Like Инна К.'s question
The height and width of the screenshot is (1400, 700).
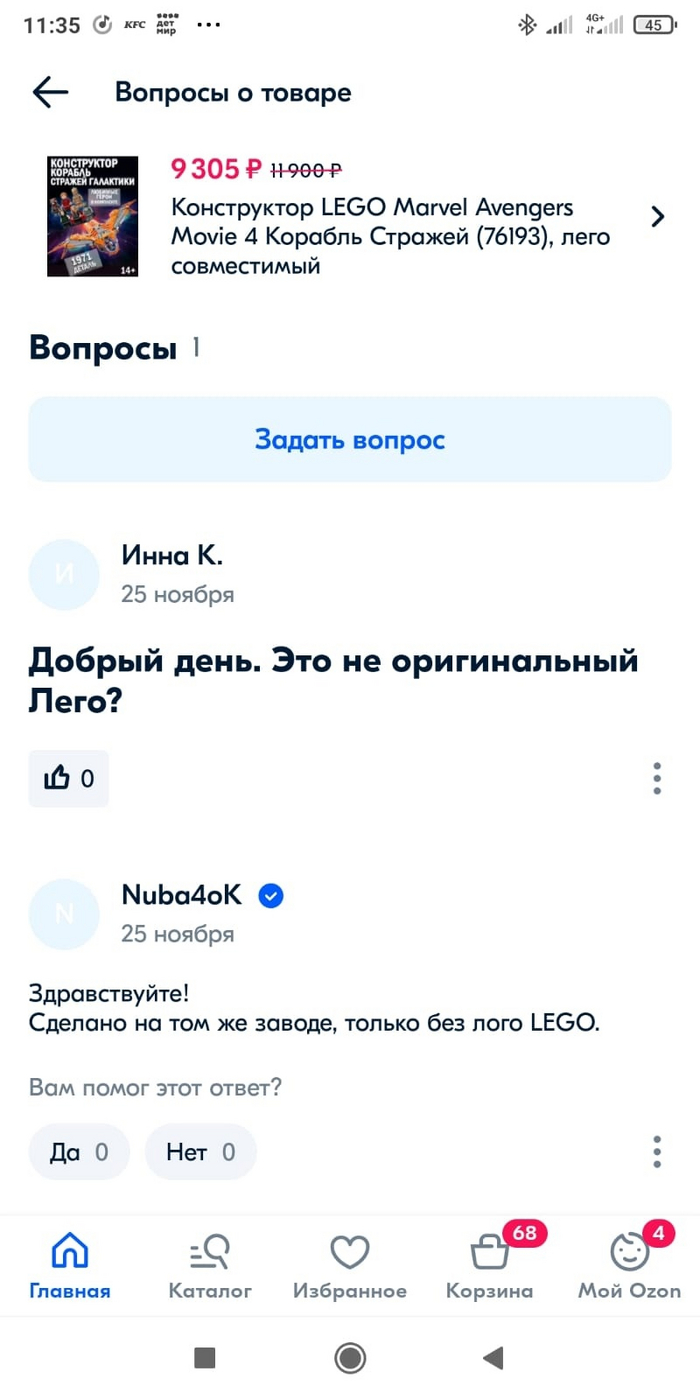68,778
